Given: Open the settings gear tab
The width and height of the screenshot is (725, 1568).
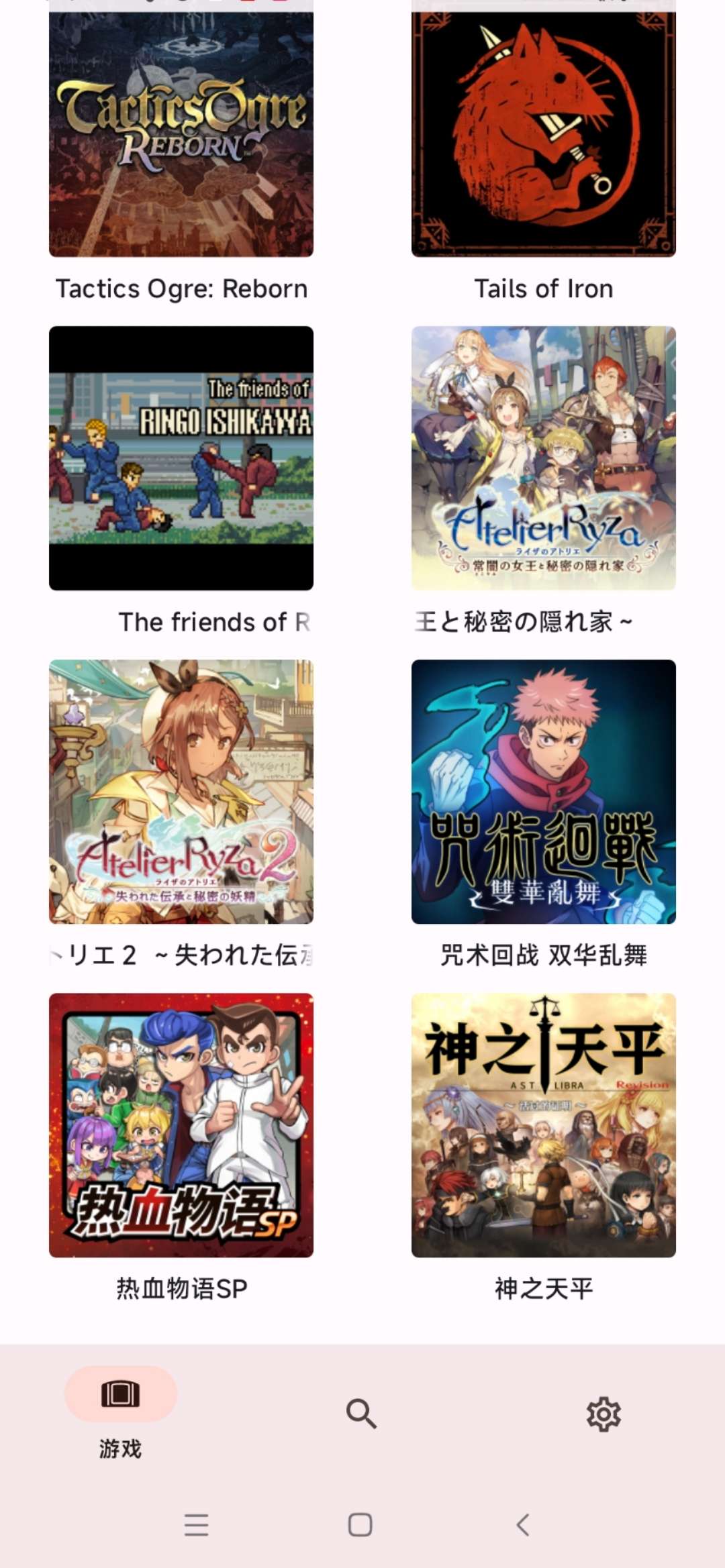Looking at the screenshot, I should click(x=603, y=1414).
